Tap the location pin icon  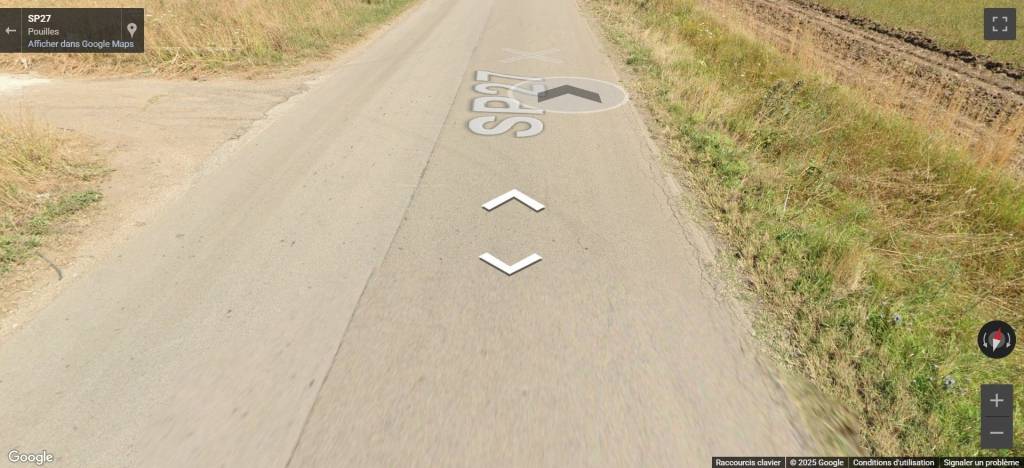coord(131,30)
